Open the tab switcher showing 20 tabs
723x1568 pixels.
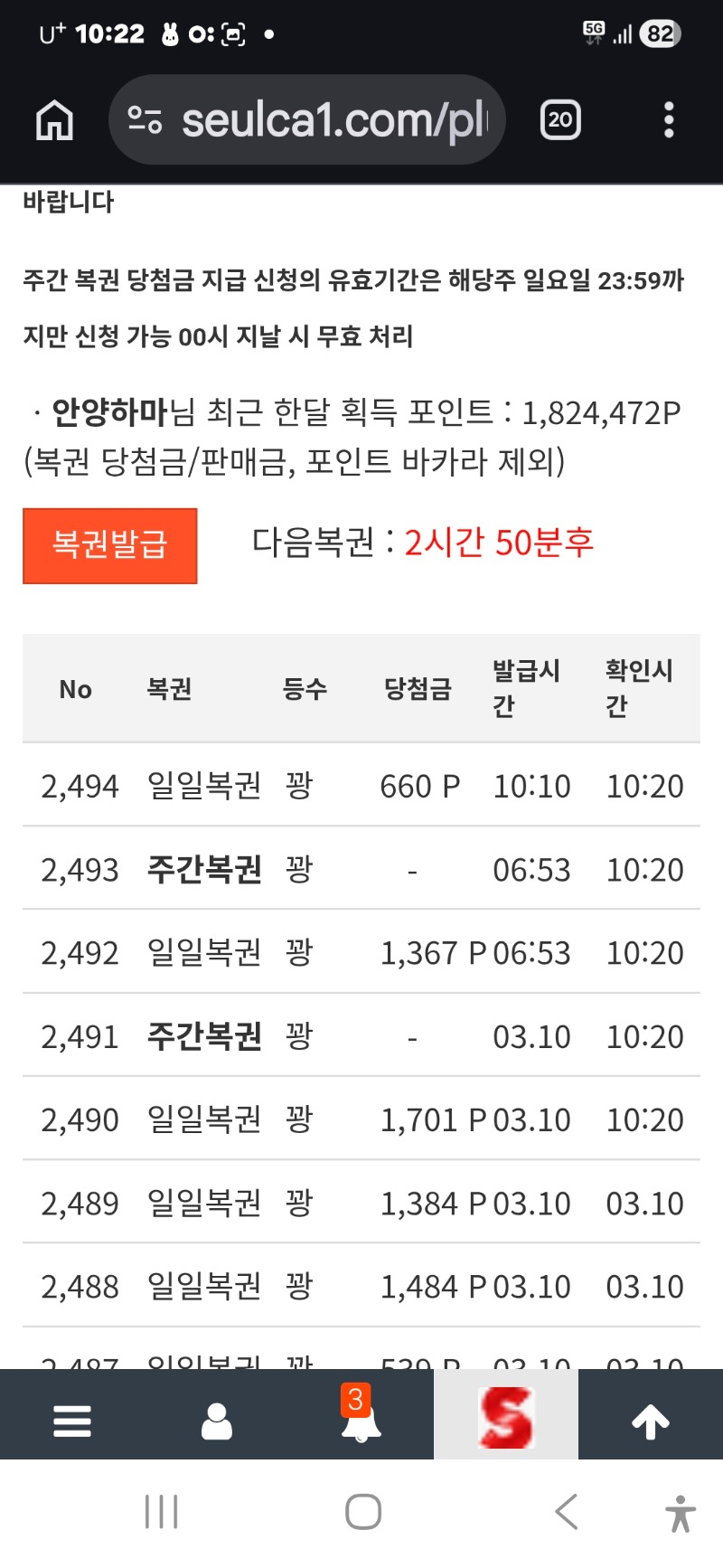560,120
